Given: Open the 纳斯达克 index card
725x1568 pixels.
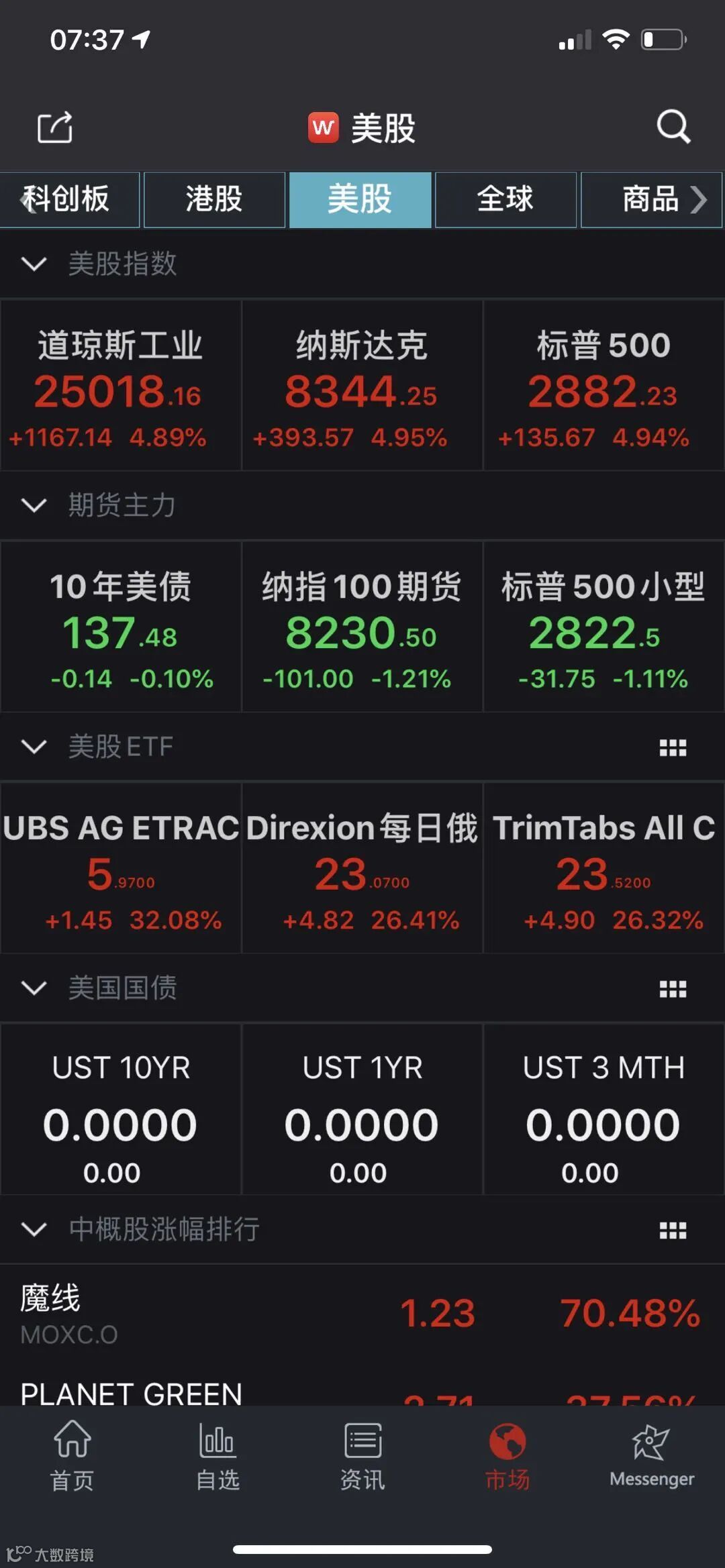Looking at the screenshot, I should (362, 385).
